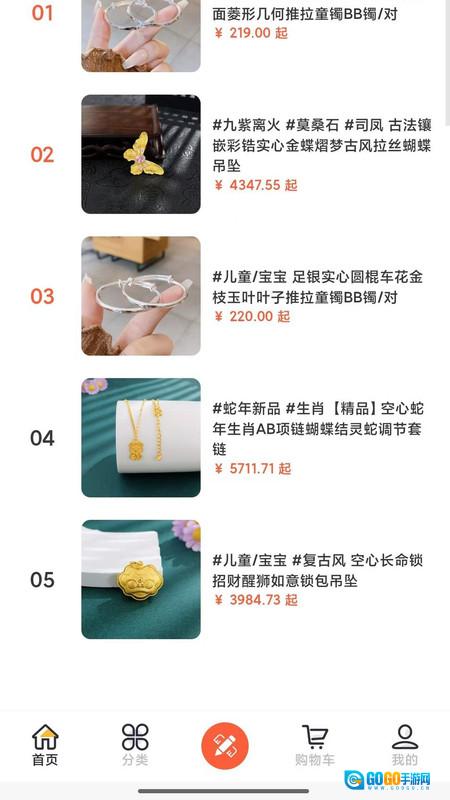Switch to the 分类 categories tab

pos(135,745)
